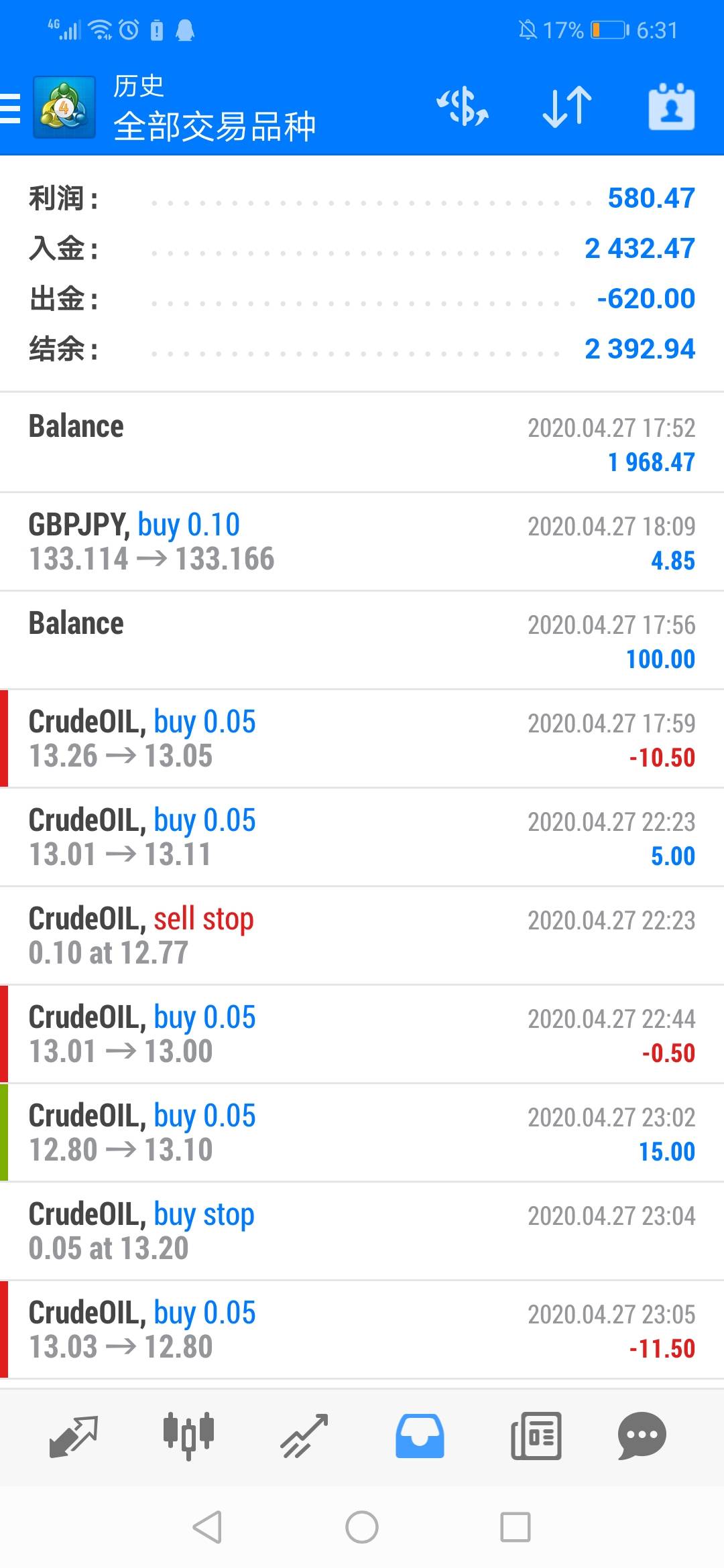724x1568 pixels.
Task: Expand the GBPJPY buy 0.10 trade
Action: (362, 542)
